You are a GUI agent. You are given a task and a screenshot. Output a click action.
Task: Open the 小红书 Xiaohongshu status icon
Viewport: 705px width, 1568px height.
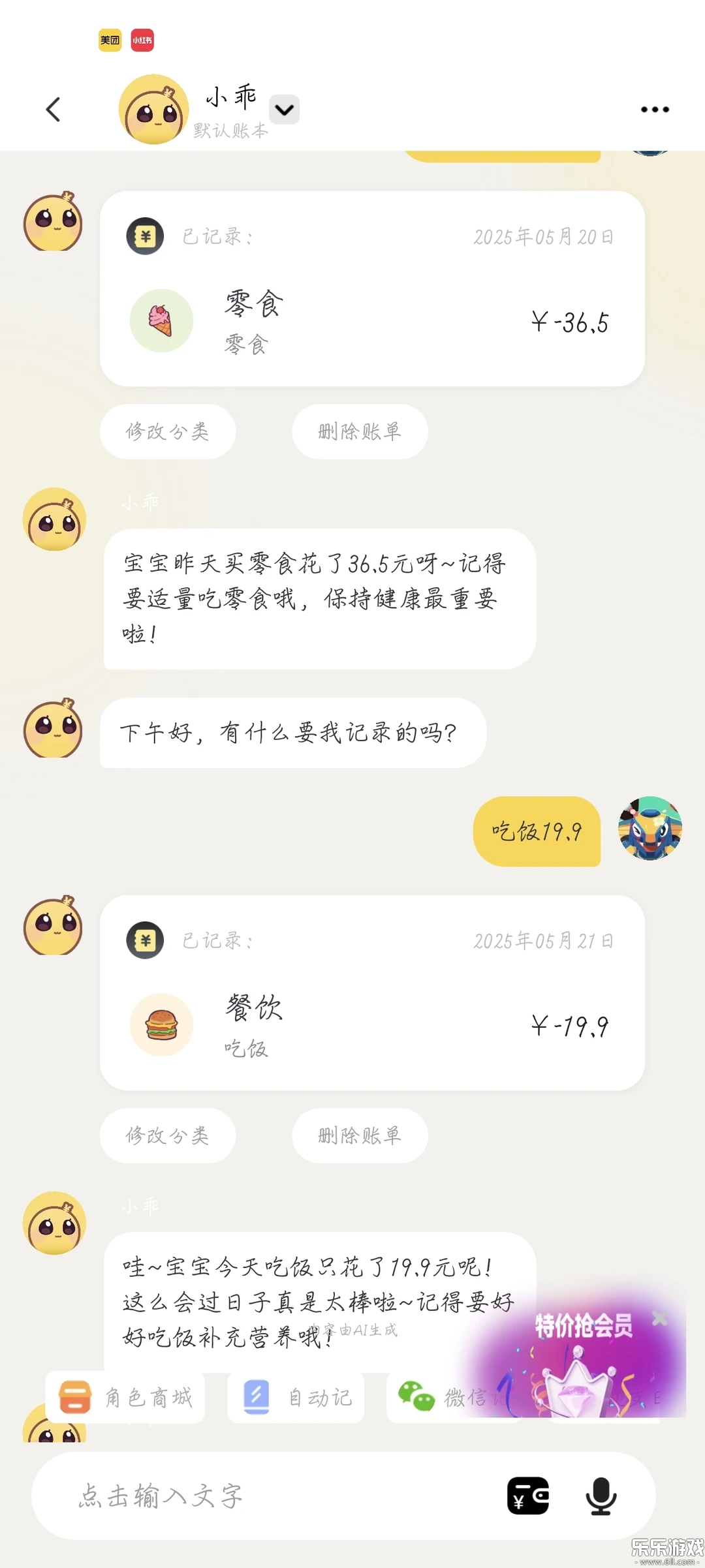(x=142, y=40)
